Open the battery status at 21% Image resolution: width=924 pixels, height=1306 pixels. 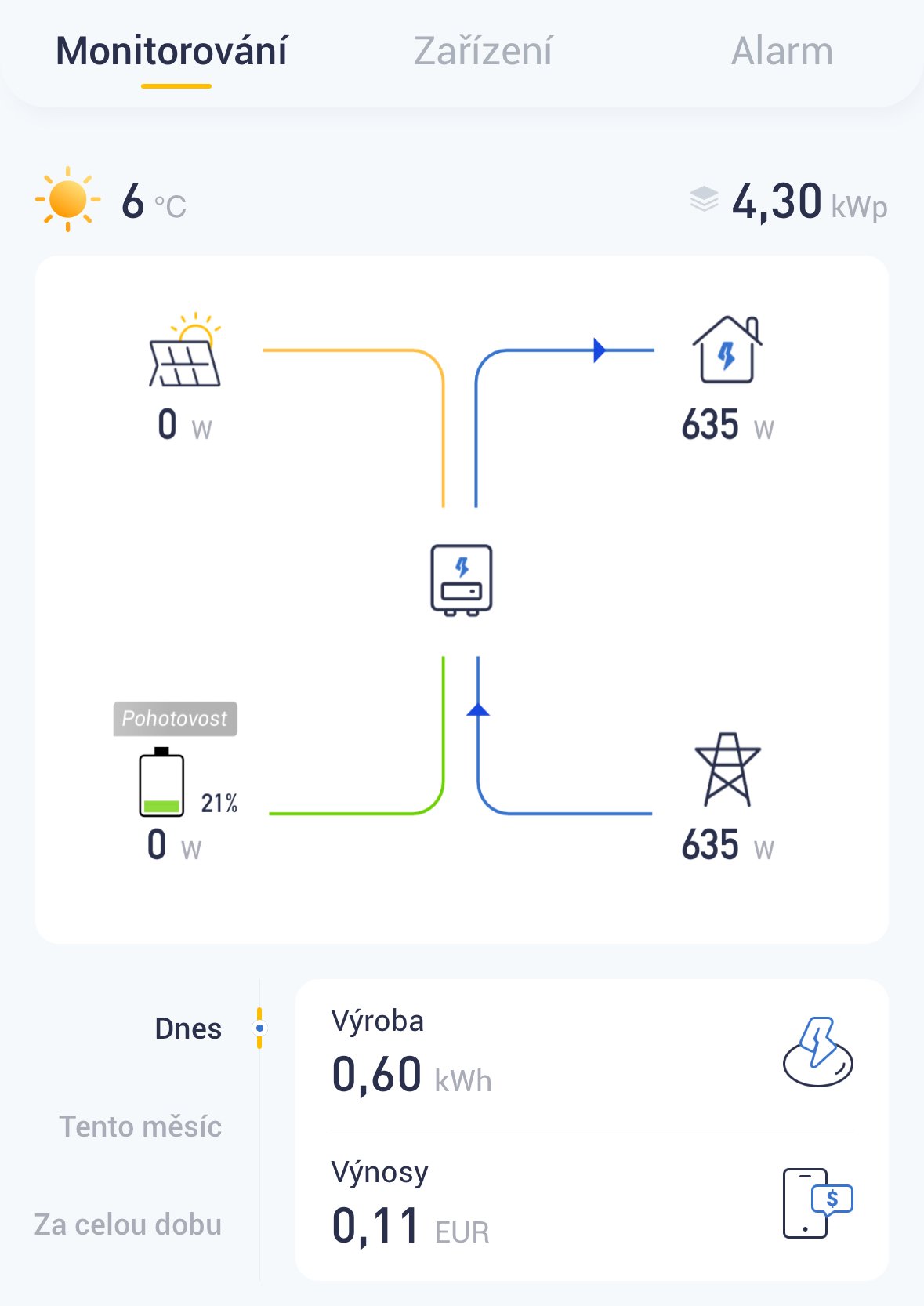162,784
